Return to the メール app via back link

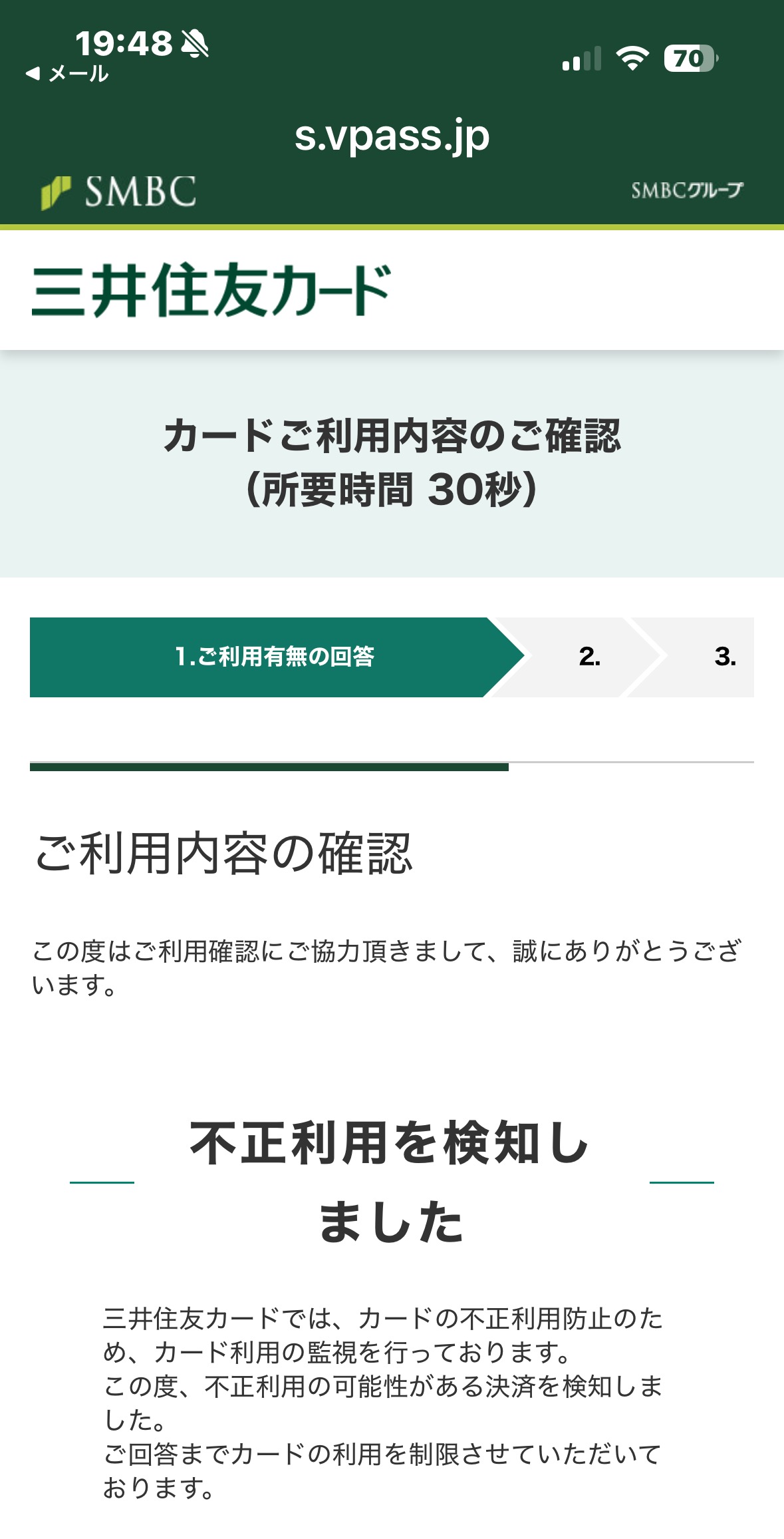(66, 74)
